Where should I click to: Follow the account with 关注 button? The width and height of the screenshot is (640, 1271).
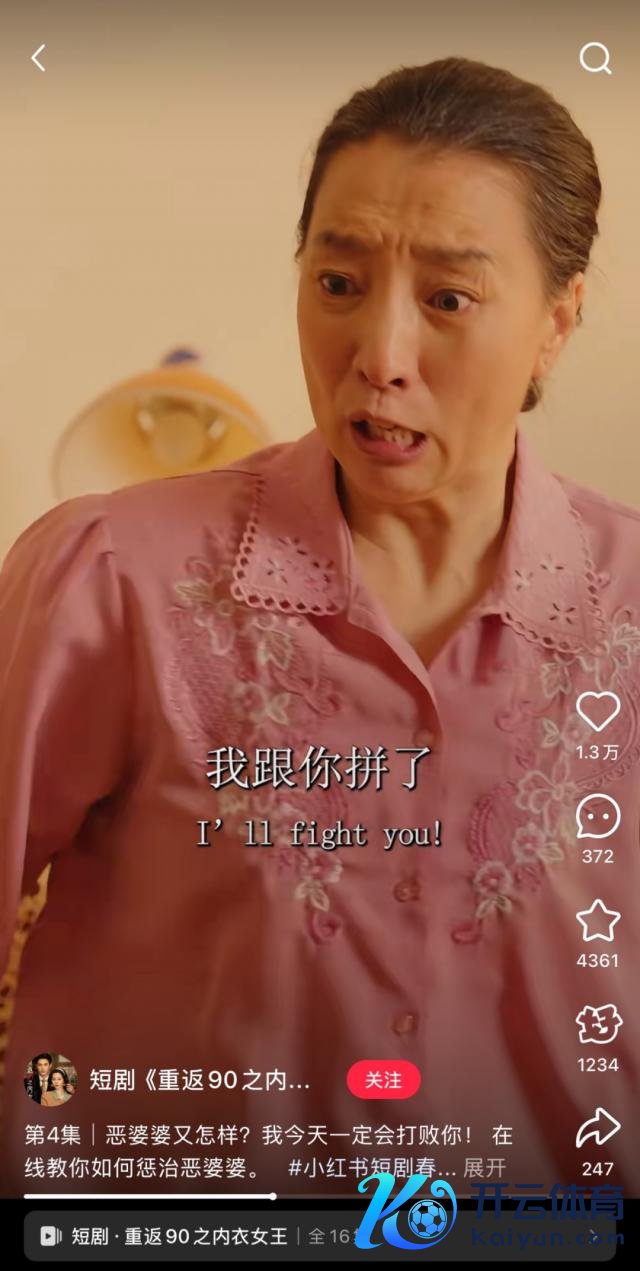(383, 1080)
